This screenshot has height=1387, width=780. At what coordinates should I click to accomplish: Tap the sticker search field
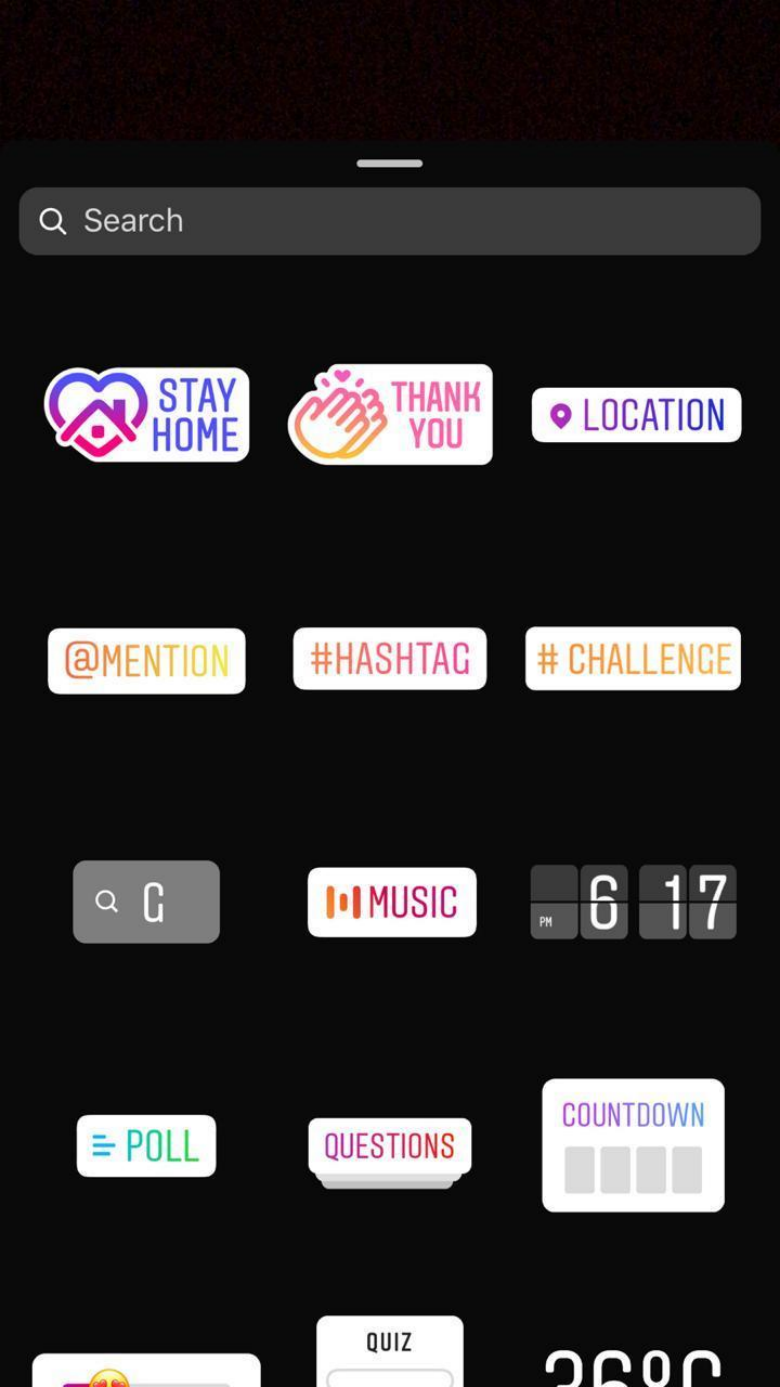pos(390,221)
